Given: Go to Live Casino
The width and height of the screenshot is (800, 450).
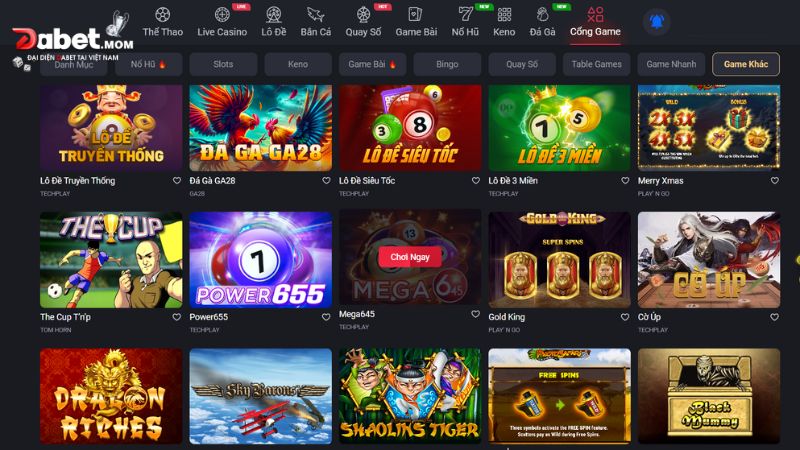Looking at the screenshot, I should coord(222,22).
